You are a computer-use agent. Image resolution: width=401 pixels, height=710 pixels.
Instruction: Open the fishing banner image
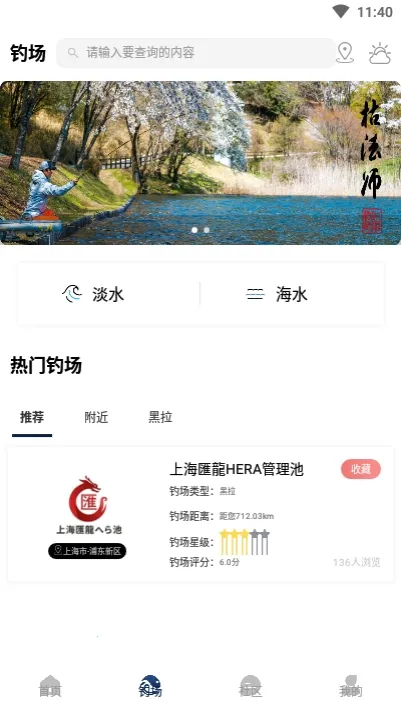click(200, 163)
